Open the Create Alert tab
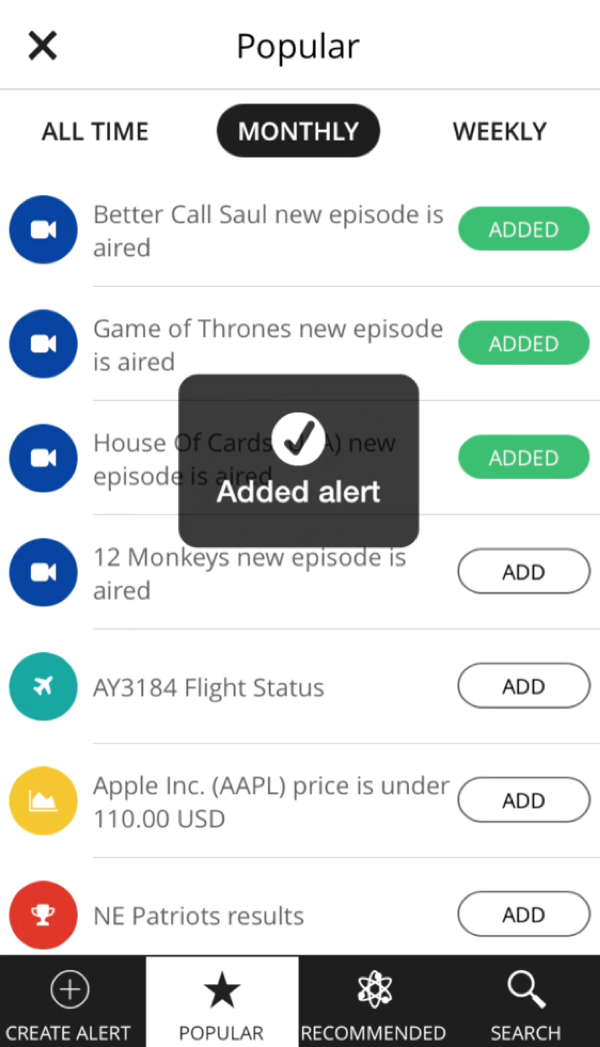 click(x=69, y=1002)
